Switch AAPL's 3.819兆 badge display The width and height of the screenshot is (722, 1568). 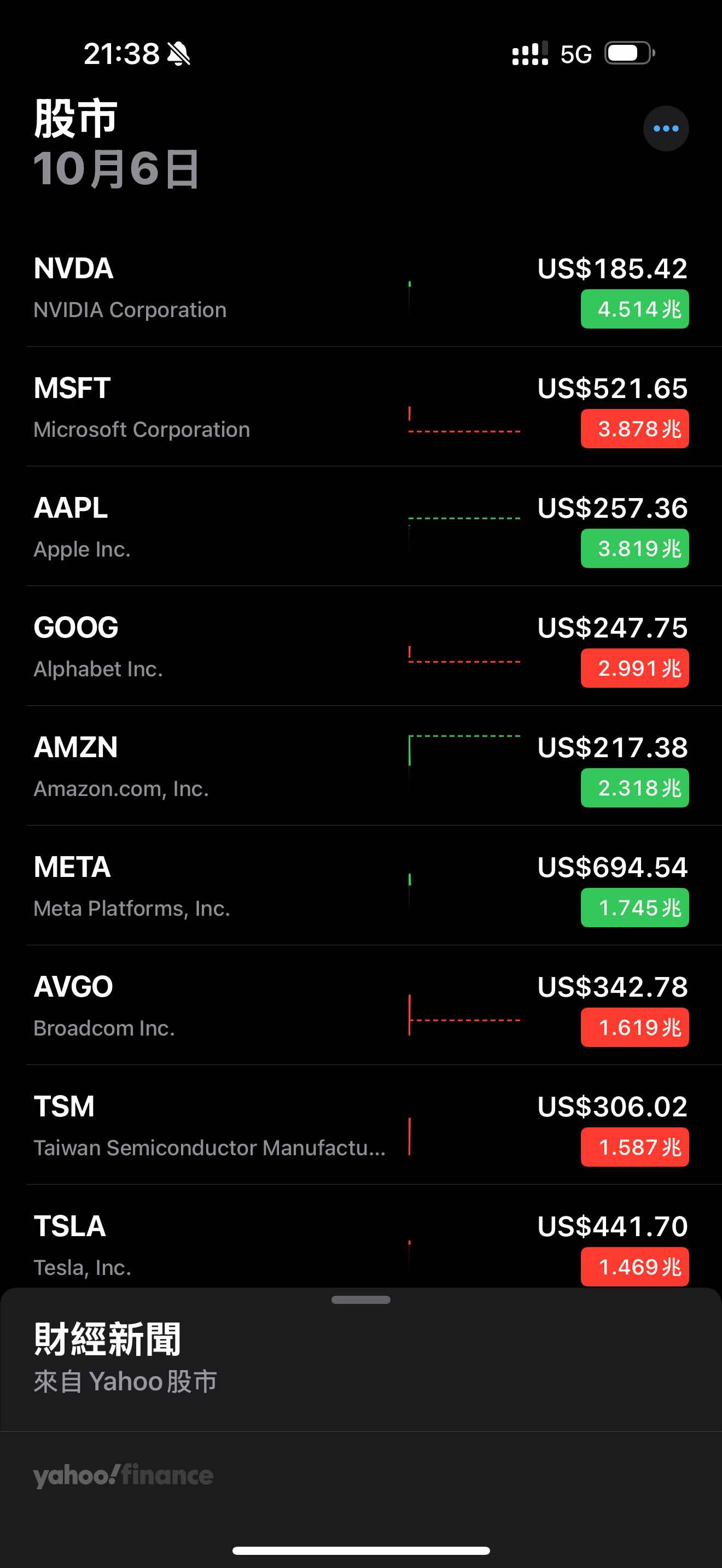(634, 548)
